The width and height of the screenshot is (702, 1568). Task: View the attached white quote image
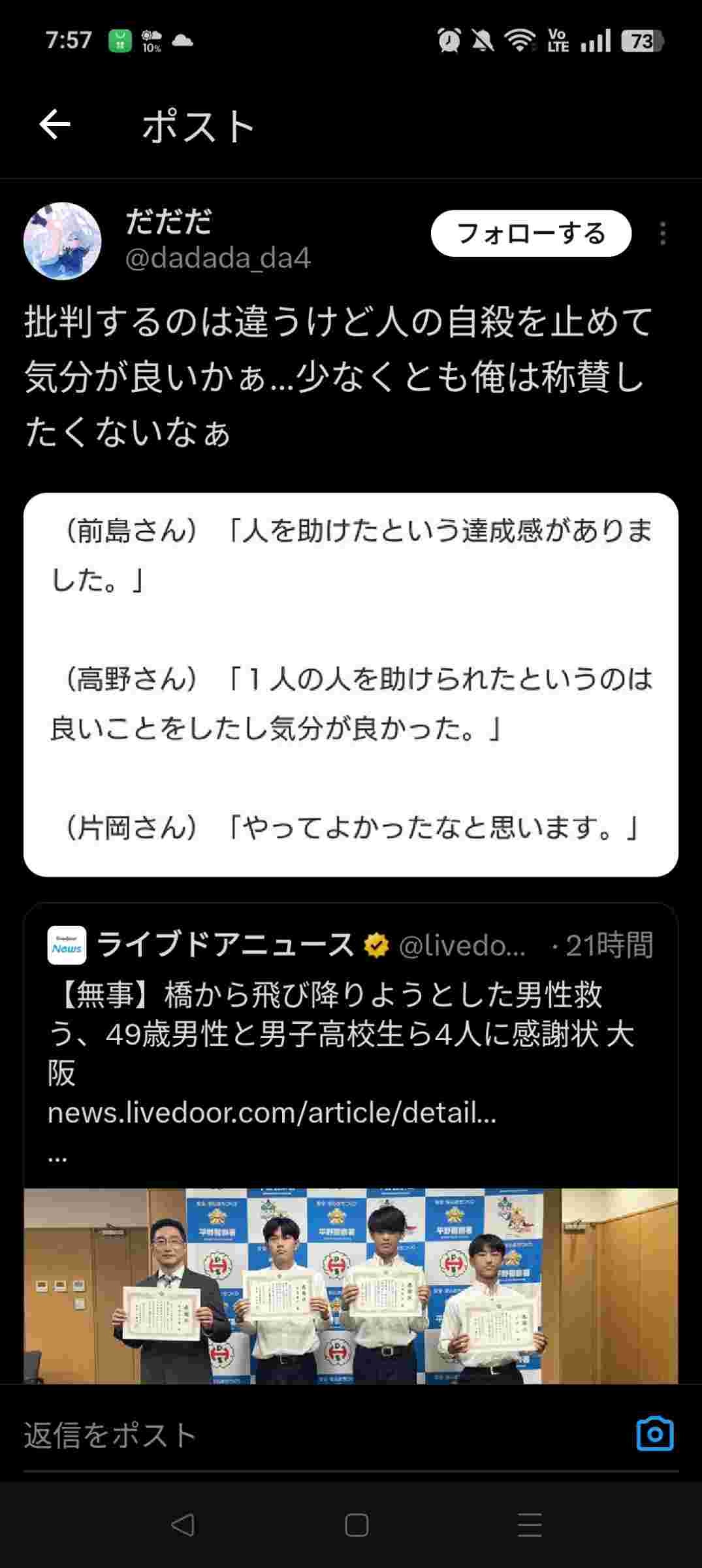[351, 684]
